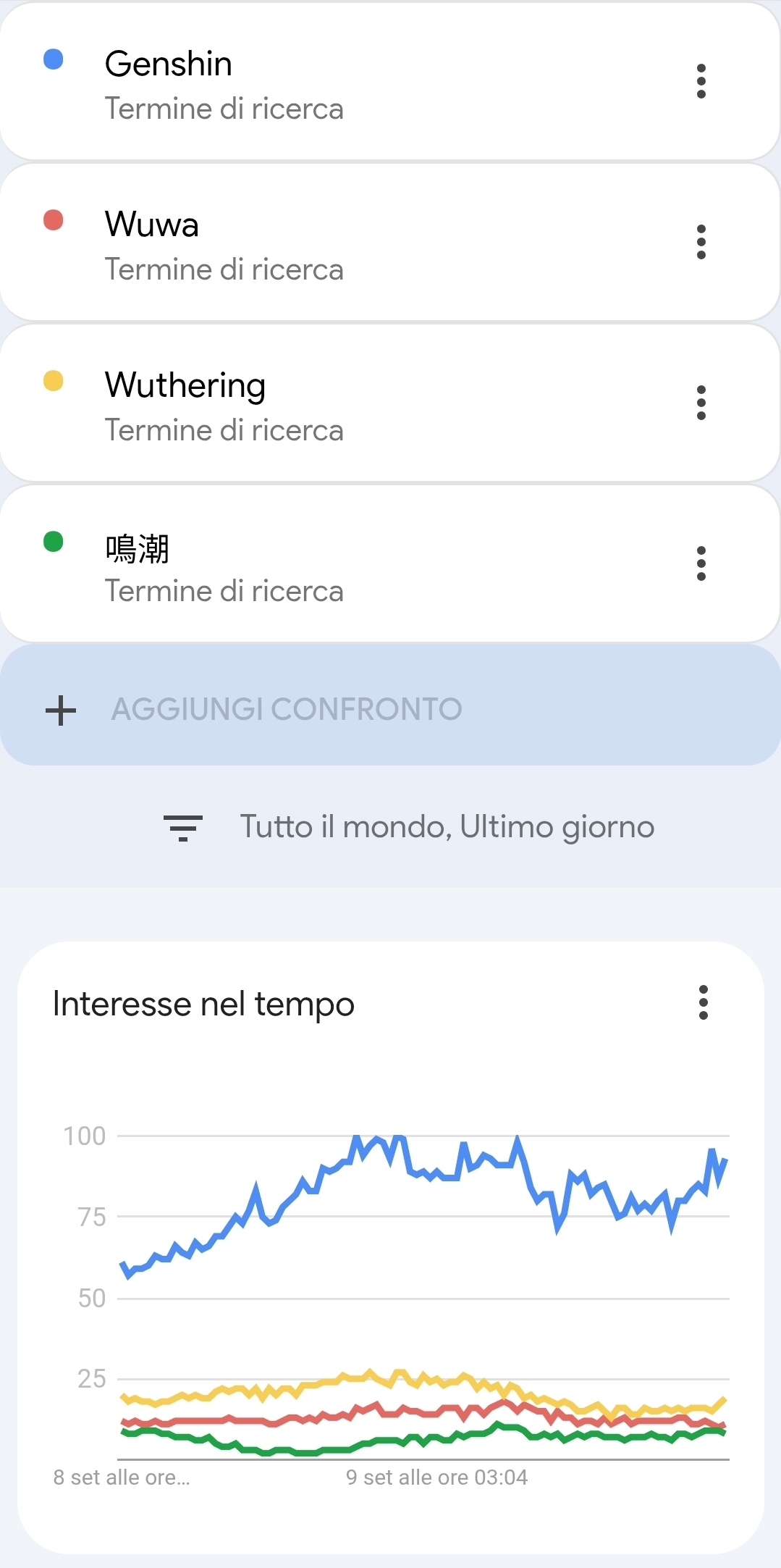Open filters for Tutto il mondo, Ultimo giorno

coord(409,827)
